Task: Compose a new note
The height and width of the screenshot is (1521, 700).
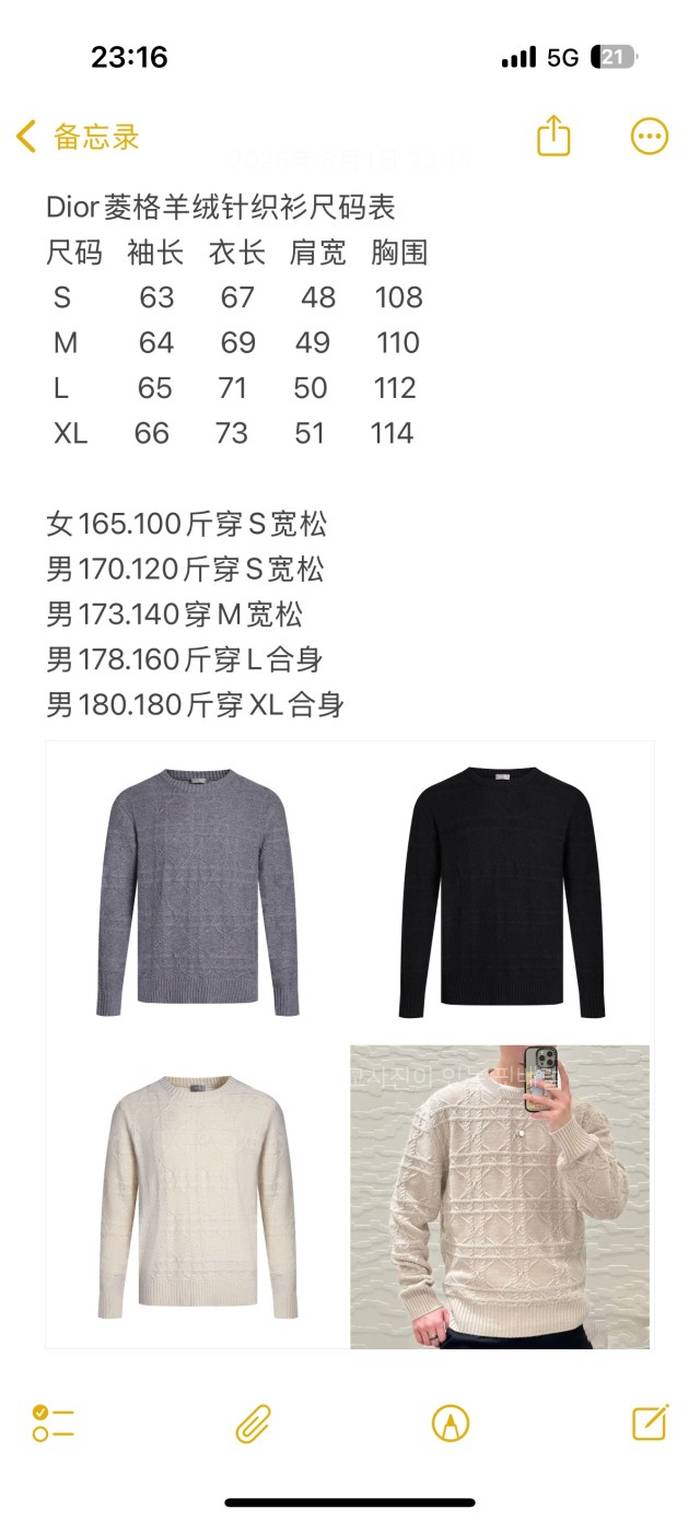Action: tap(649, 1421)
